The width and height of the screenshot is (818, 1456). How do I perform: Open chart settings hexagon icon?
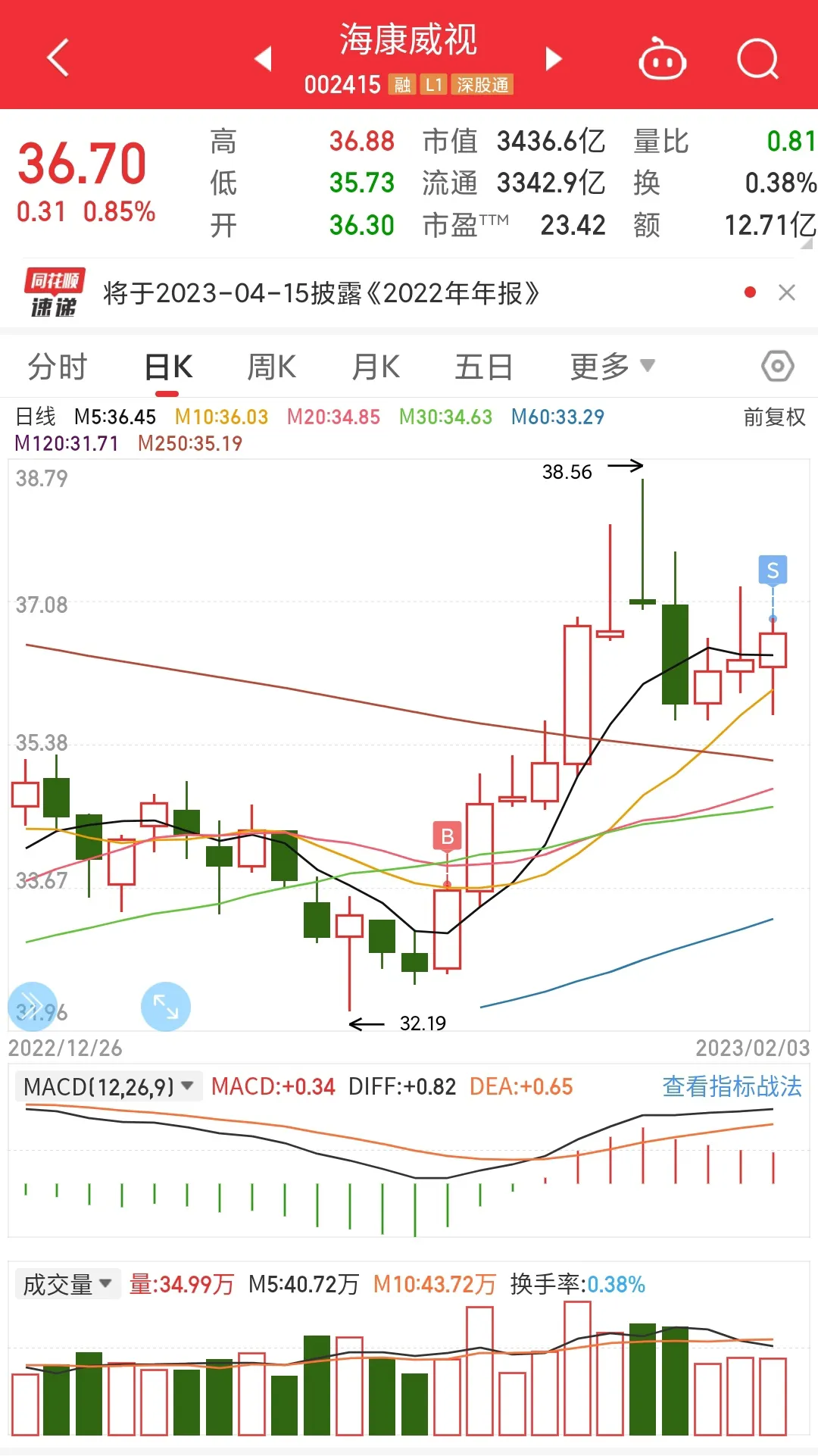point(777,367)
